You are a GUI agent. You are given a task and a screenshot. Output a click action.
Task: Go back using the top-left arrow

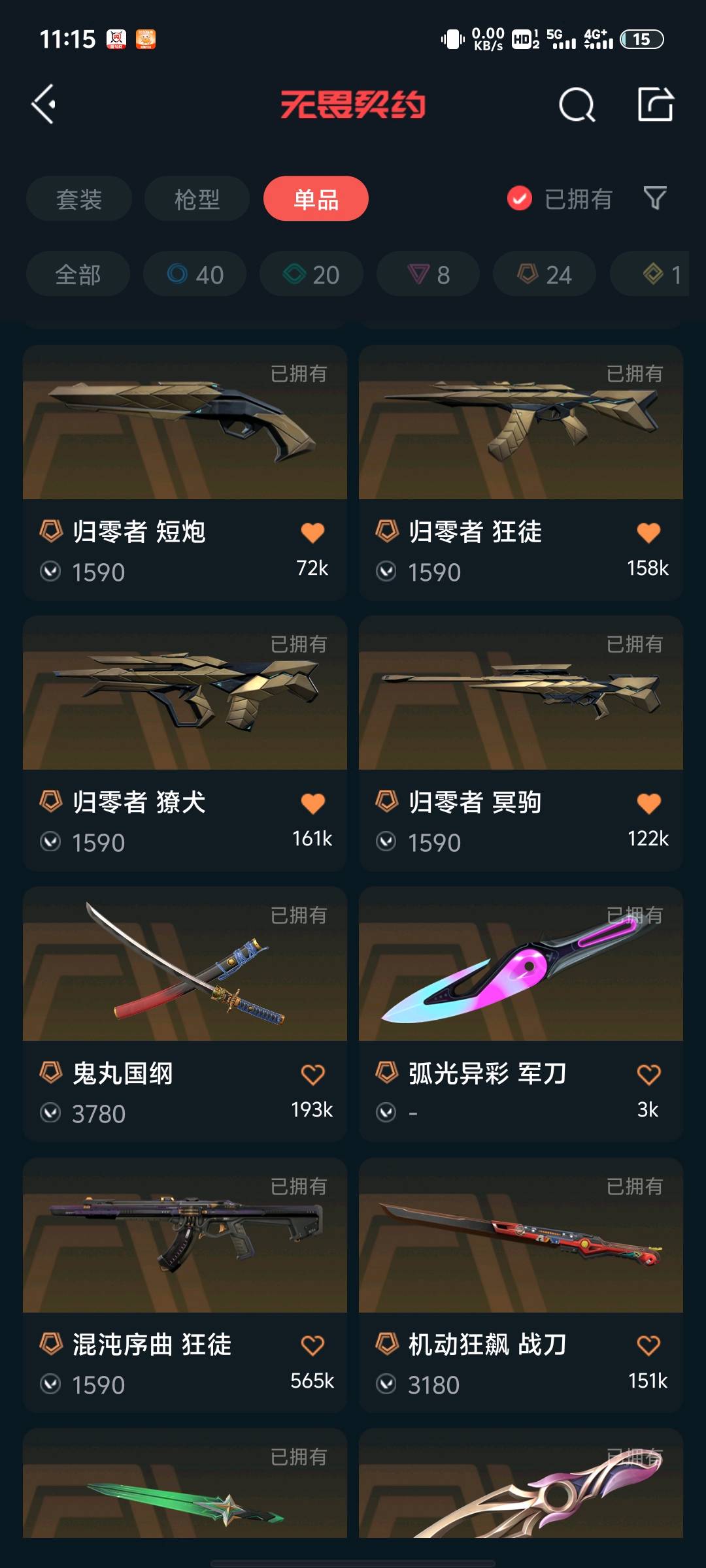pos(44,105)
